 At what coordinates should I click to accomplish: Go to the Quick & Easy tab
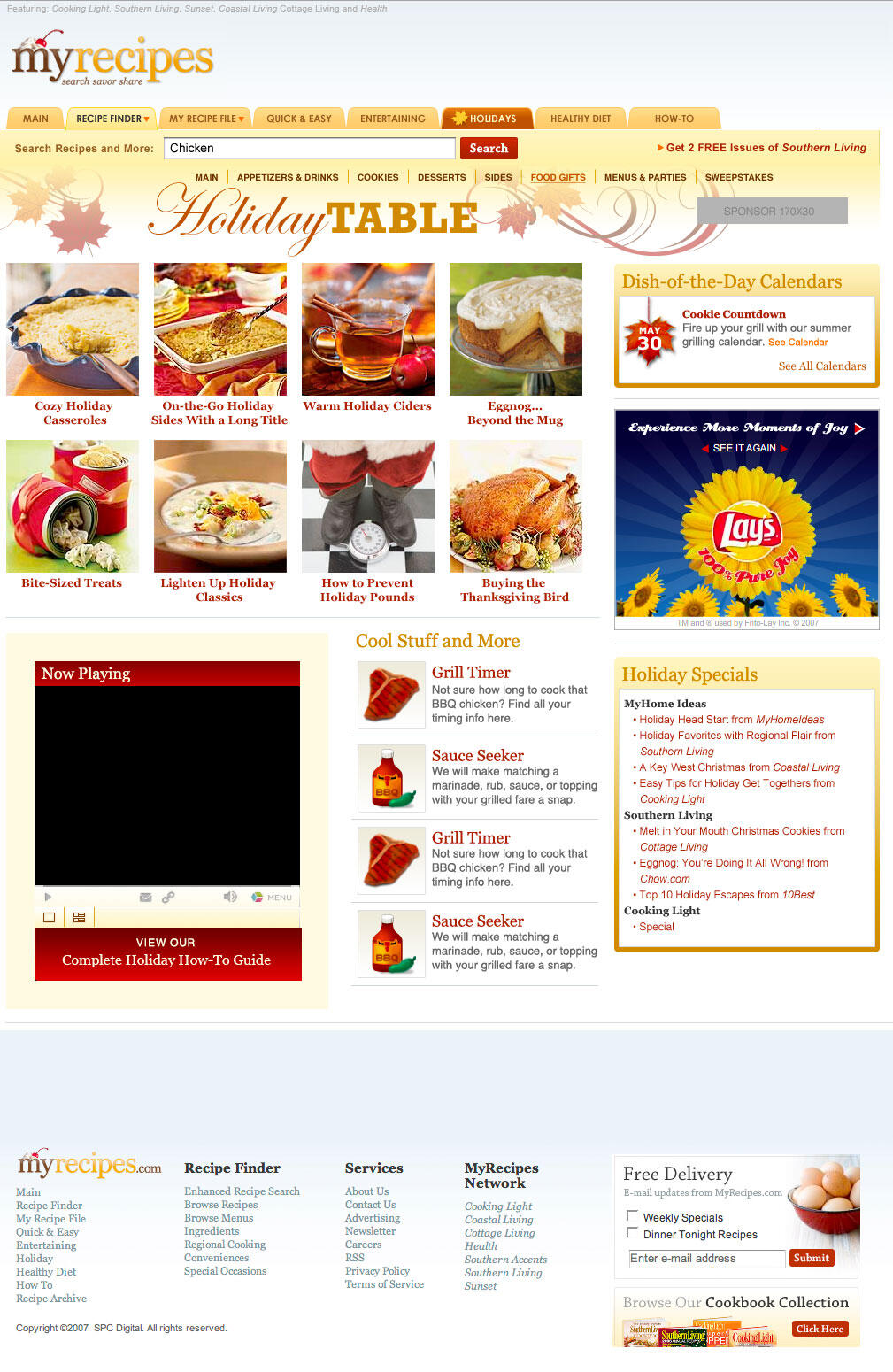coord(298,119)
